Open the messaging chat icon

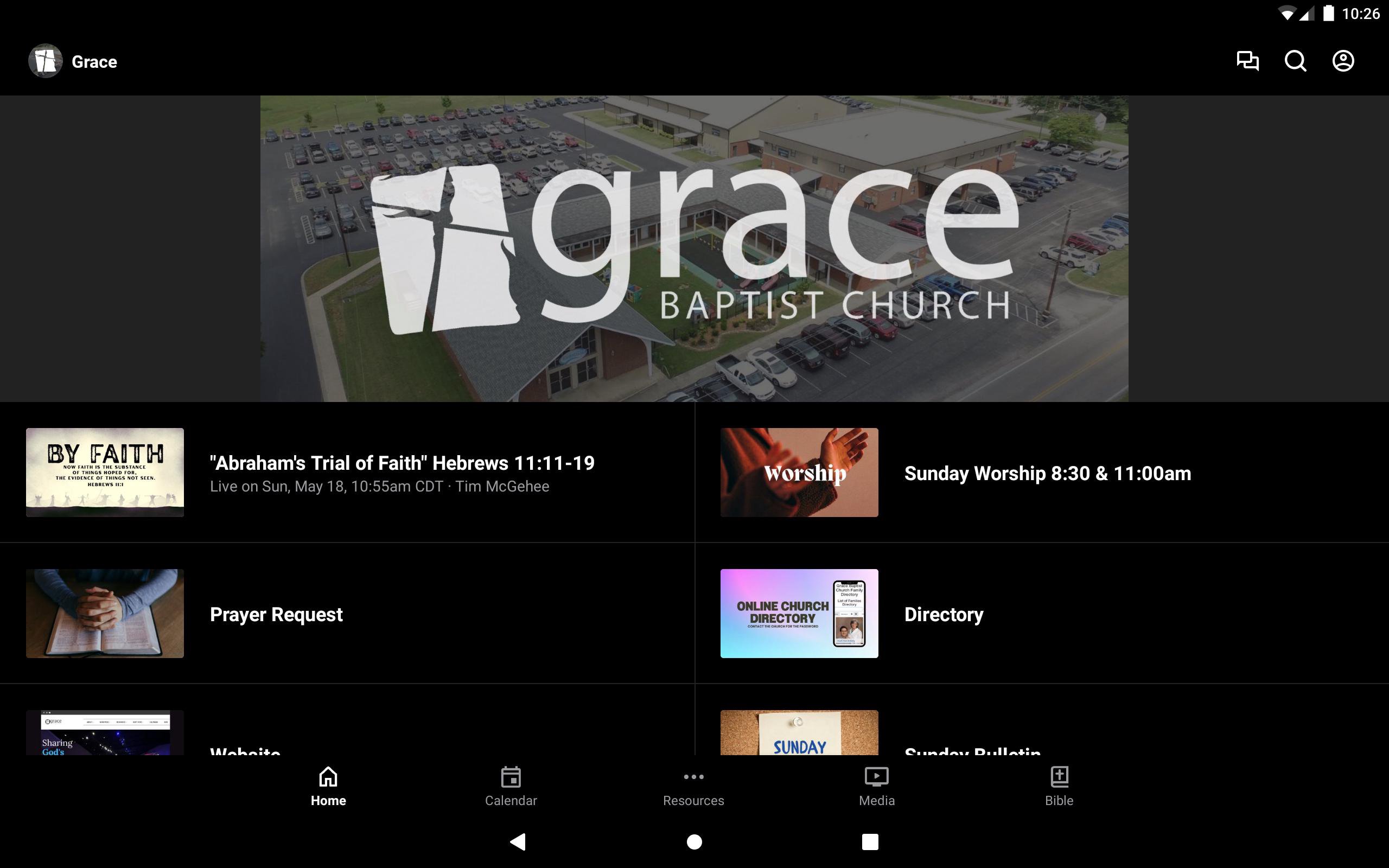[1247, 61]
